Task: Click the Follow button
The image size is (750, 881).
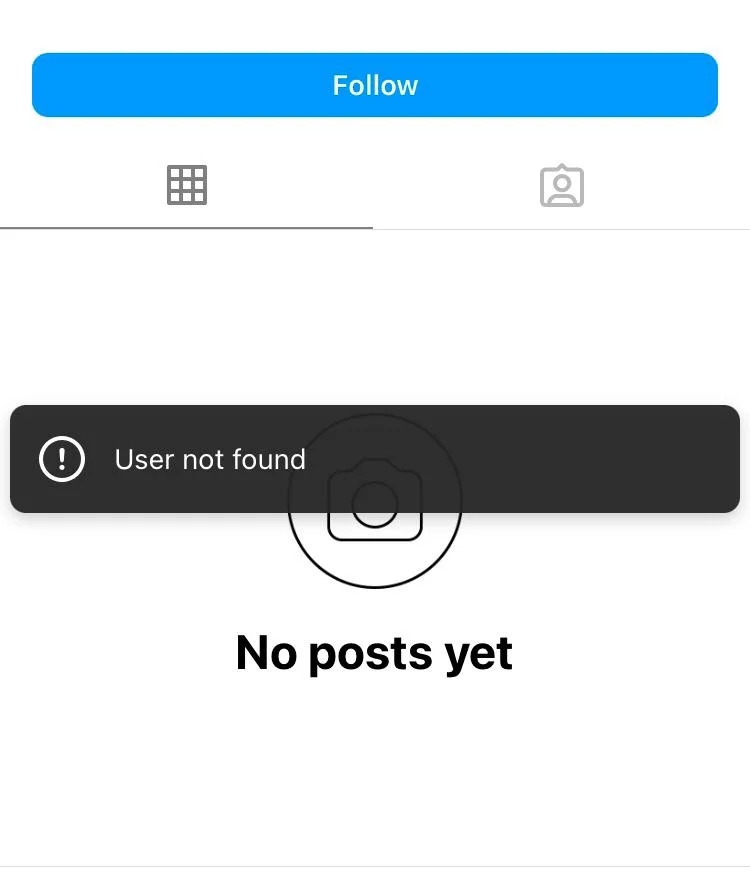Action: 375,85
